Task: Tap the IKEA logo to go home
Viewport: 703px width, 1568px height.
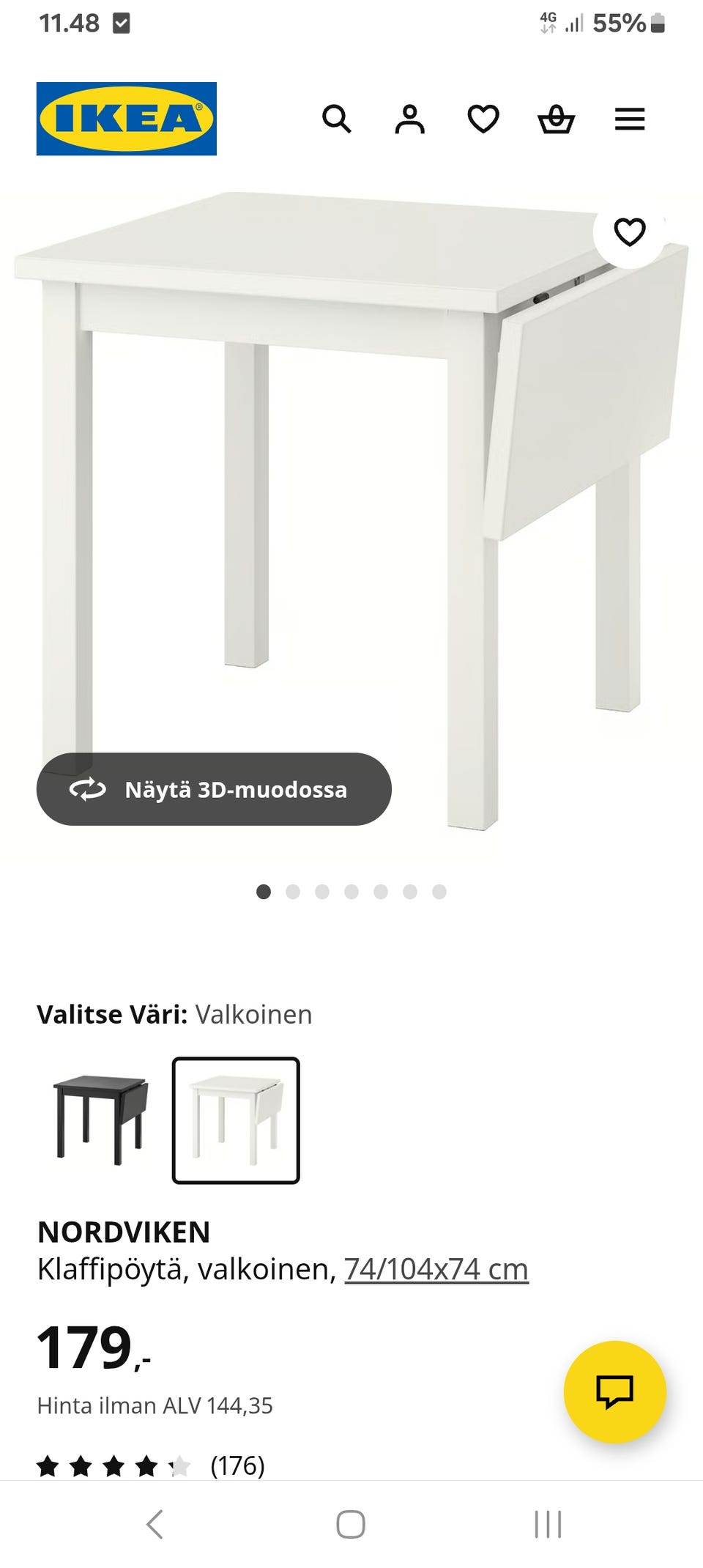Action: click(x=126, y=119)
